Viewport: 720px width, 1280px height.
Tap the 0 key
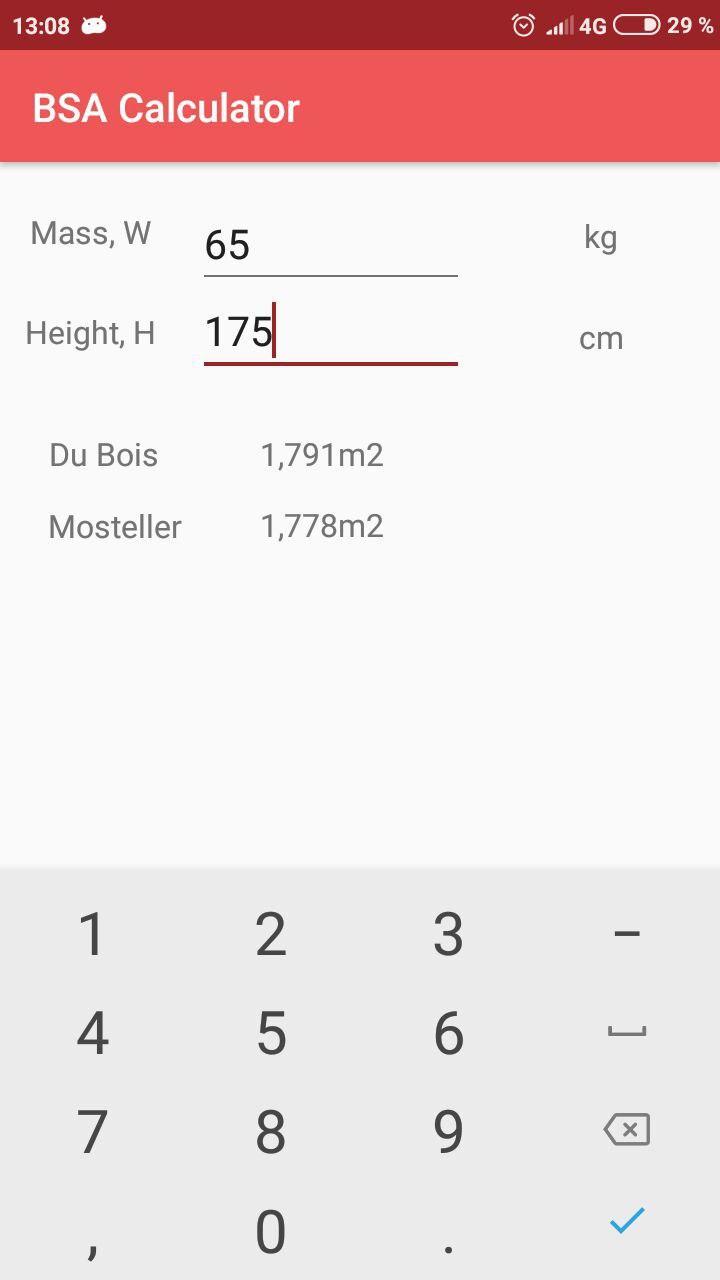point(270,1231)
